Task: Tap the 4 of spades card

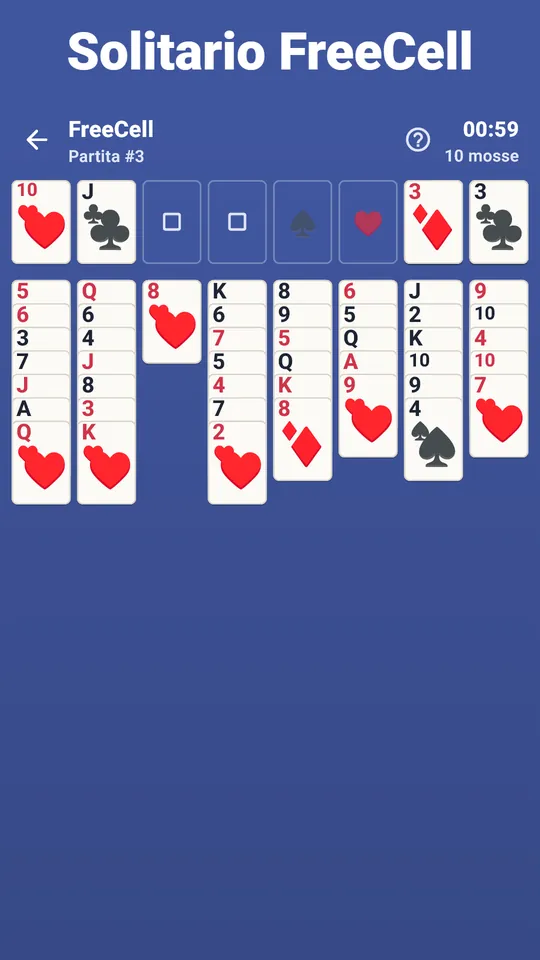Action: tap(433, 439)
